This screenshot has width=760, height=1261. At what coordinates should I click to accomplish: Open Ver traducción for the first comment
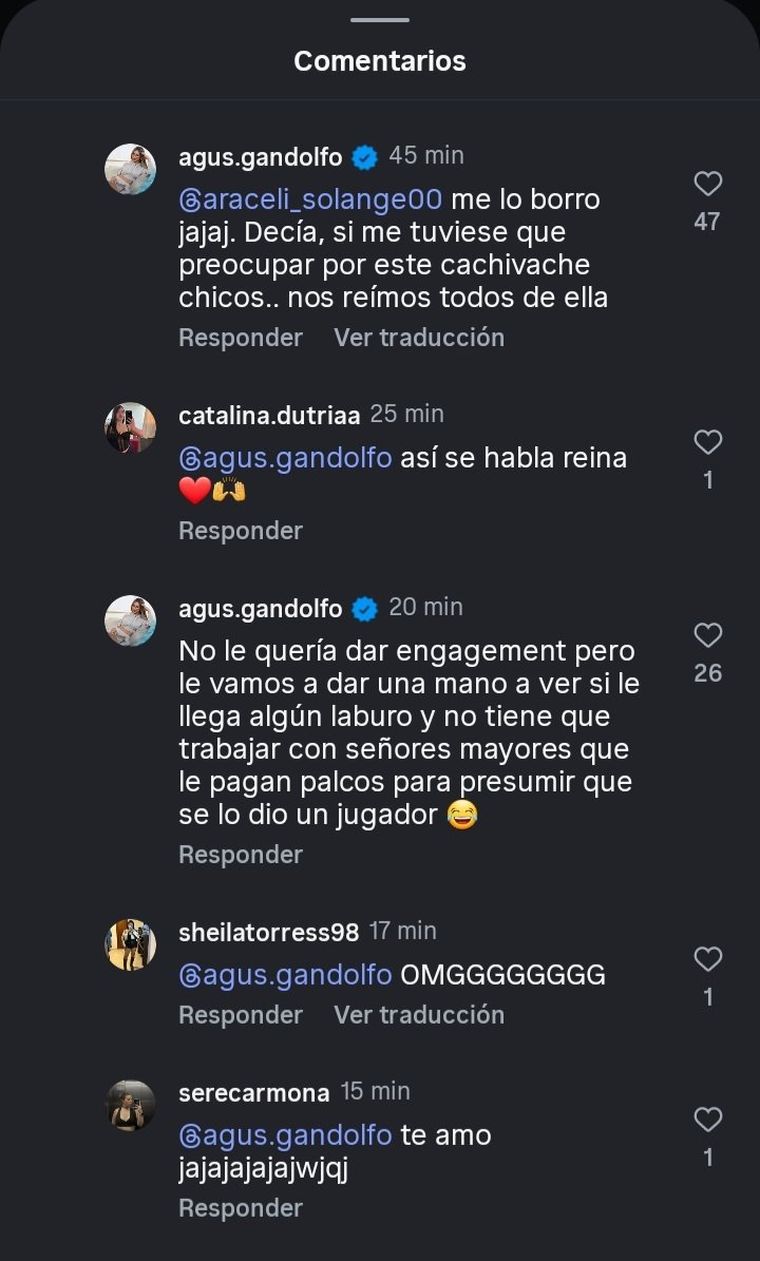tap(418, 338)
